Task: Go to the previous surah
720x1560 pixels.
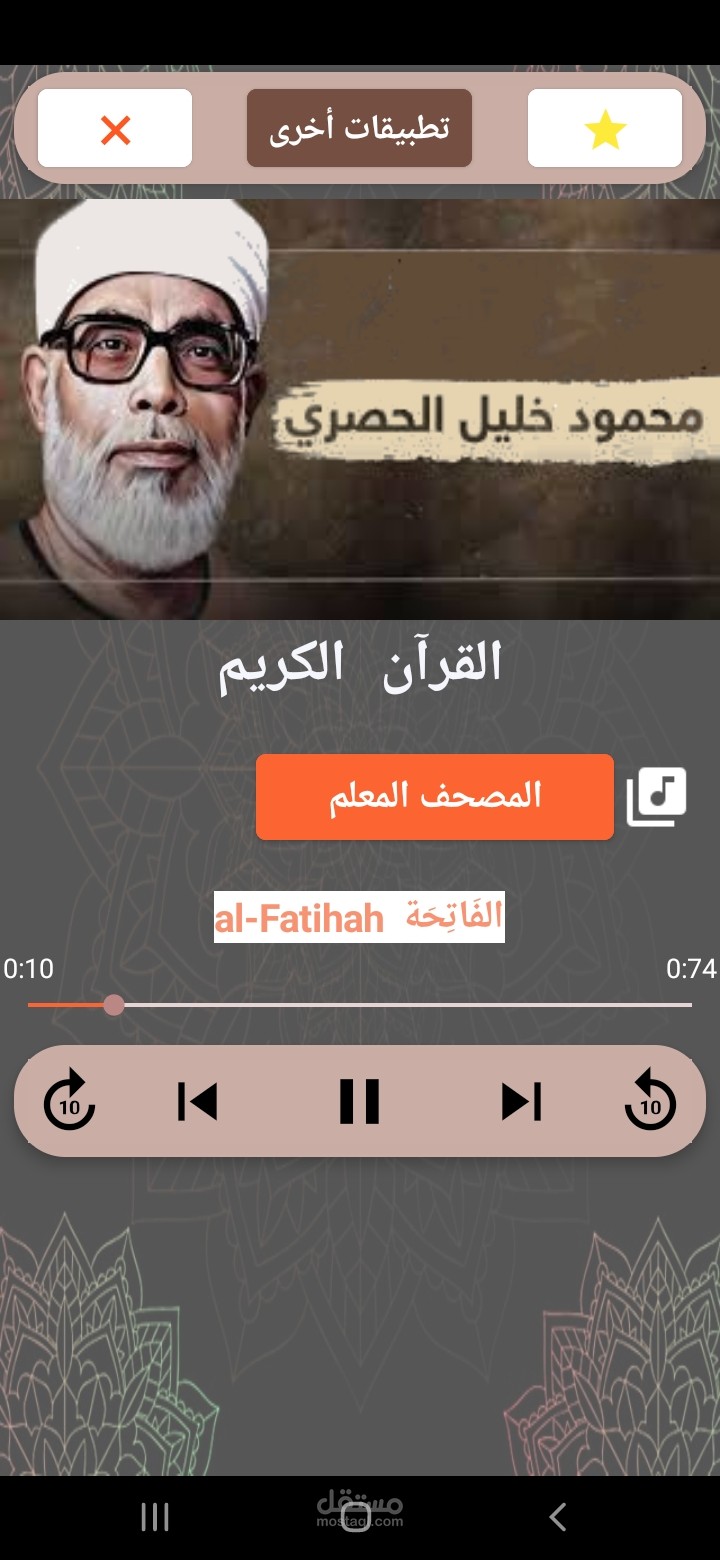Action: pos(197,1102)
